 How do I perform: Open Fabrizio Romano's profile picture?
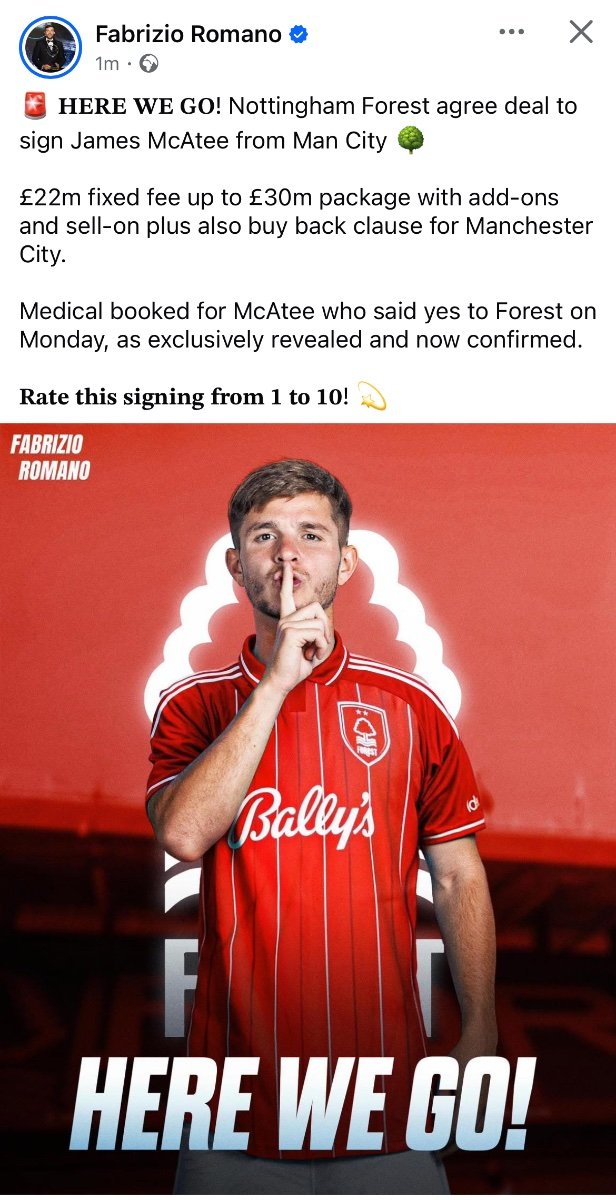coord(49,47)
